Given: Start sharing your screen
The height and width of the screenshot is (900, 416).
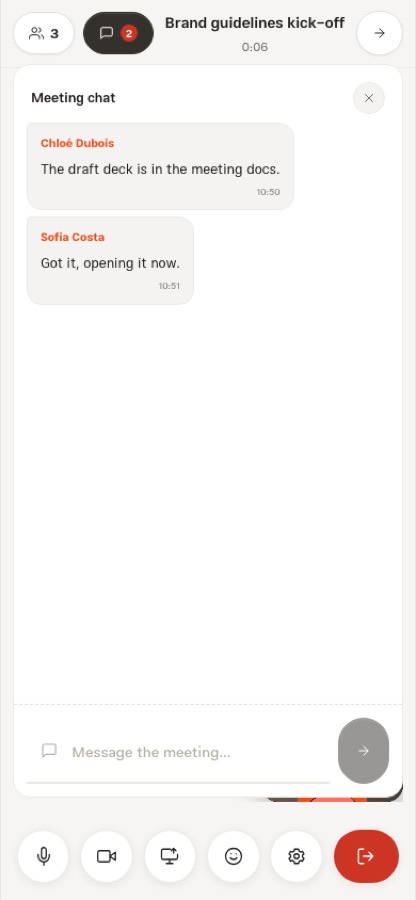Looking at the screenshot, I should pos(169,856).
